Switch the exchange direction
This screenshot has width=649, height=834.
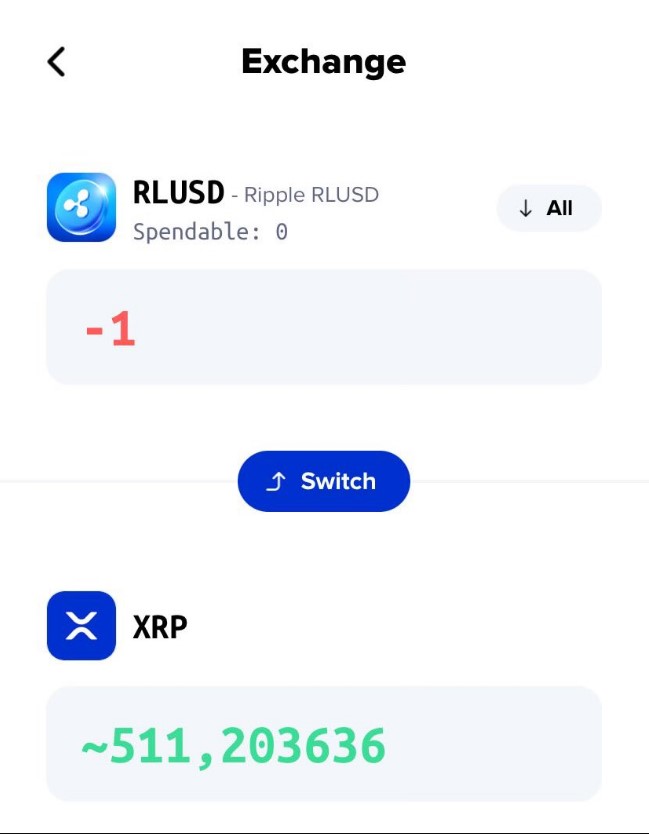coord(323,481)
